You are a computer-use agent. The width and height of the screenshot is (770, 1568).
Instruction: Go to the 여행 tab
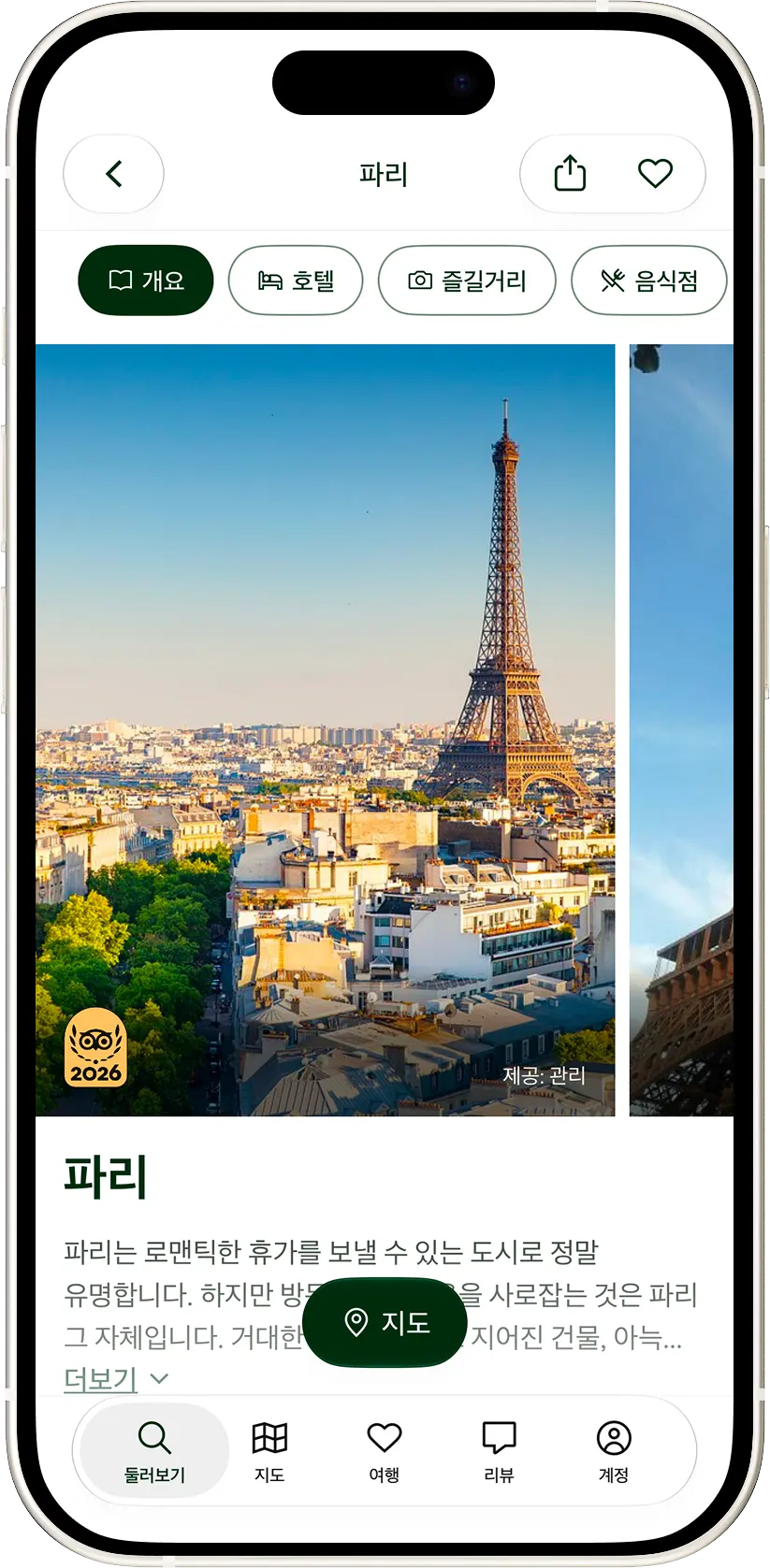point(385,1451)
